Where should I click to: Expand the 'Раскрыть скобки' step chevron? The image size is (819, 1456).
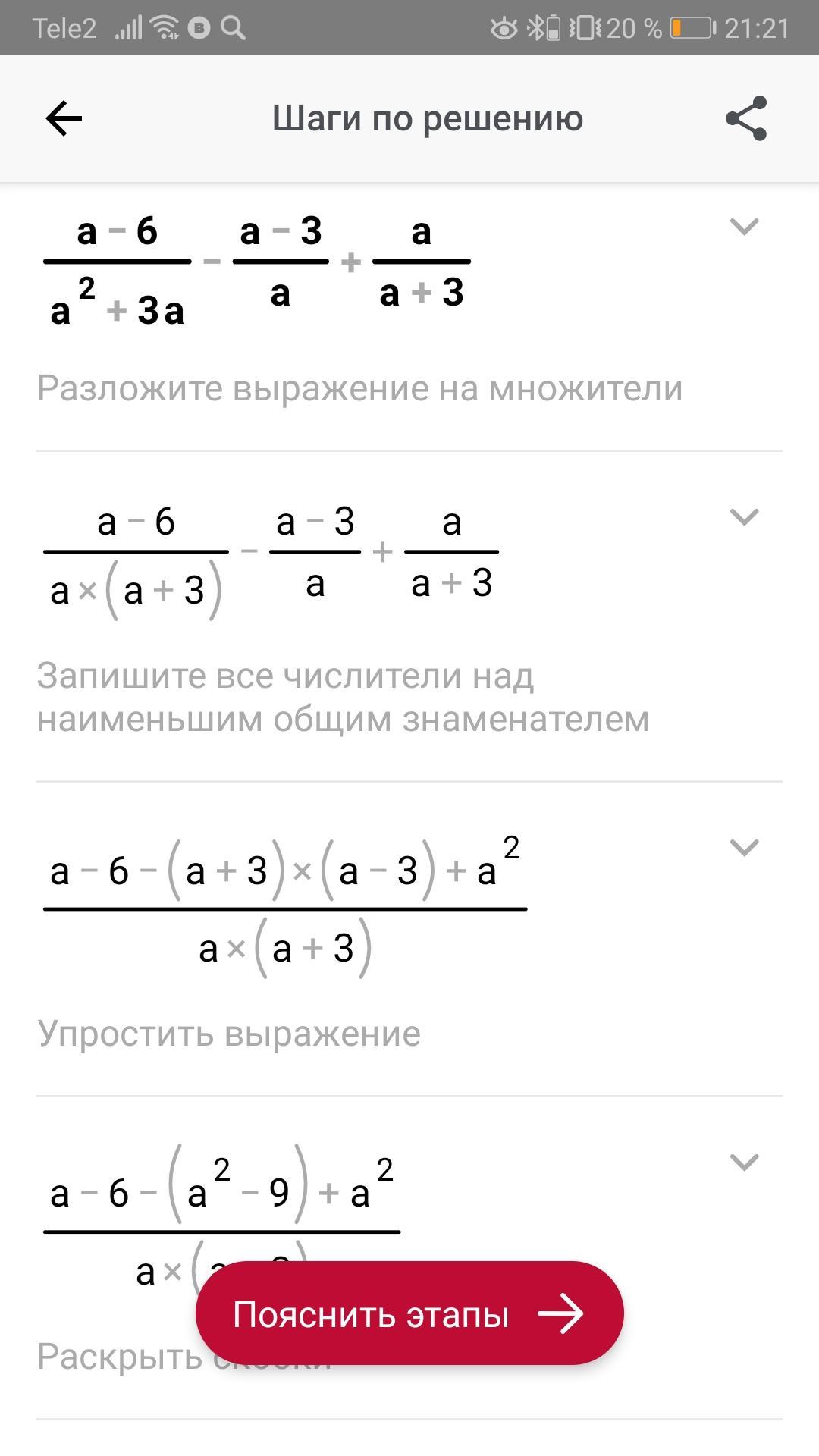(743, 1162)
